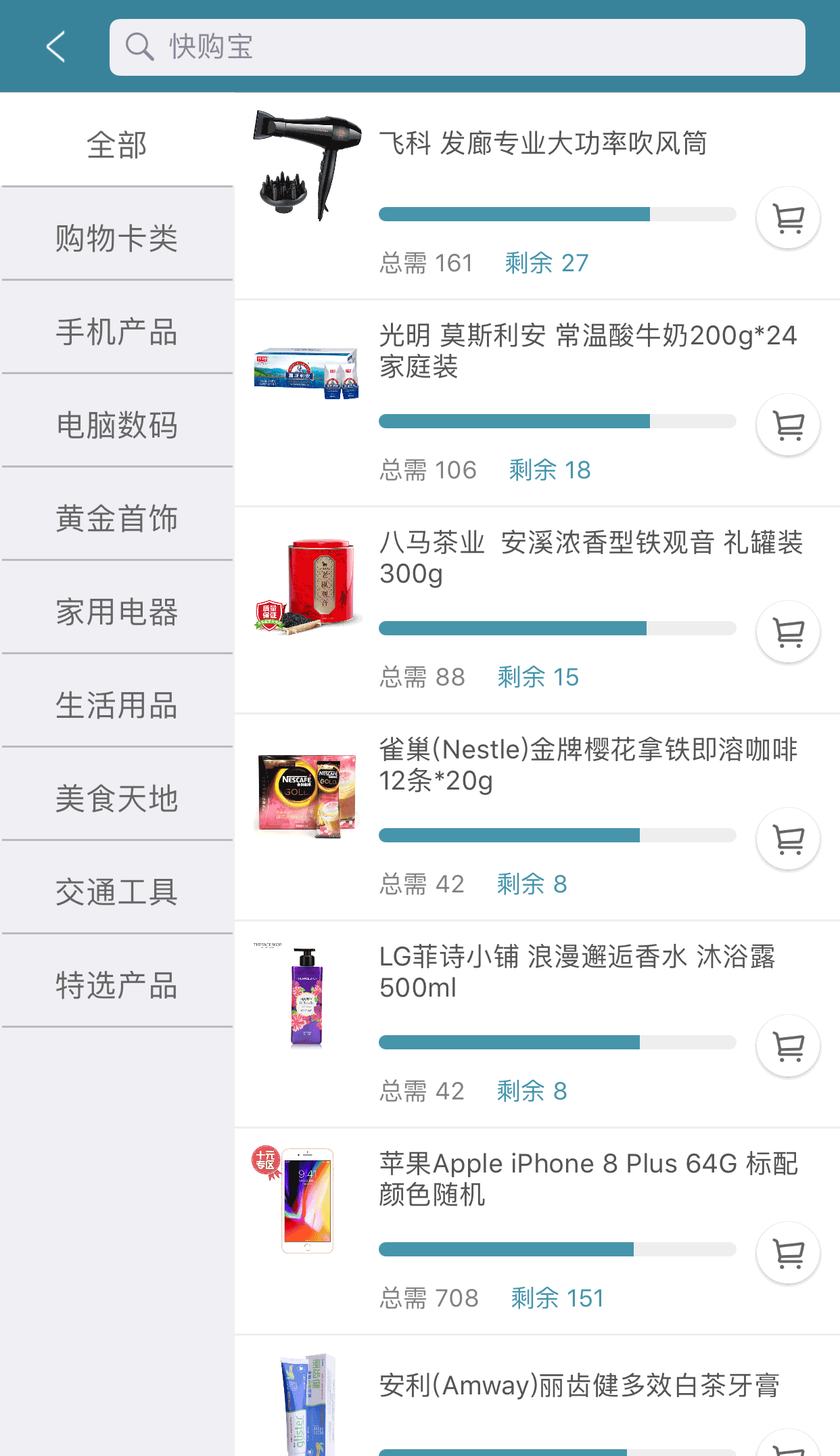
Task: Add 雀巢 樱花拿铁 coffee to cart
Action: (x=788, y=840)
